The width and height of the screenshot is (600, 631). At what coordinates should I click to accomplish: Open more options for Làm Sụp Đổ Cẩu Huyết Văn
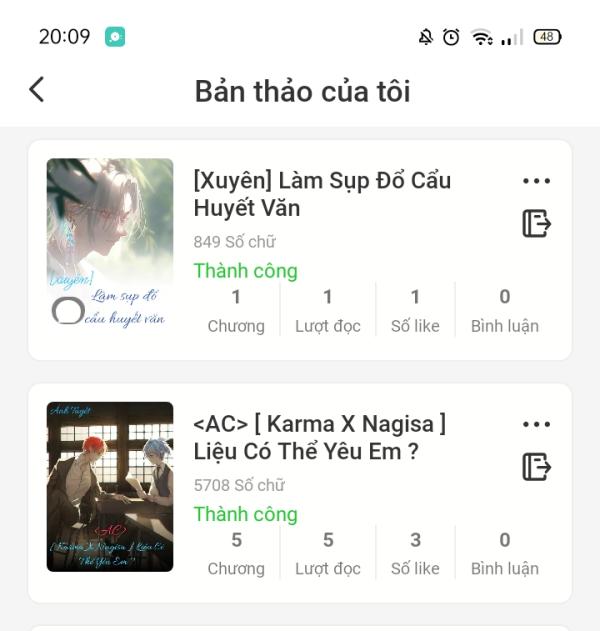pos(536,181)
